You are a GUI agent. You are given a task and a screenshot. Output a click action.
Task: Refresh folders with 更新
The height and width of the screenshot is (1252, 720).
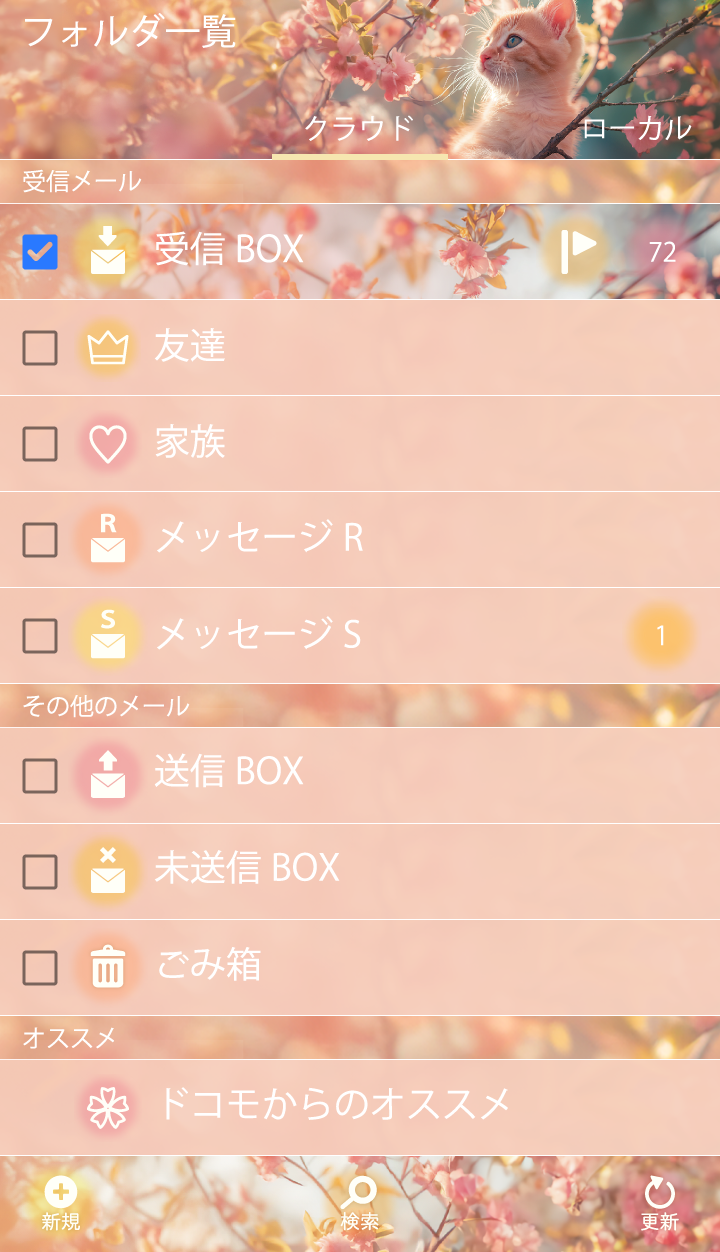pyautogui.click(x=659, y=1203)
